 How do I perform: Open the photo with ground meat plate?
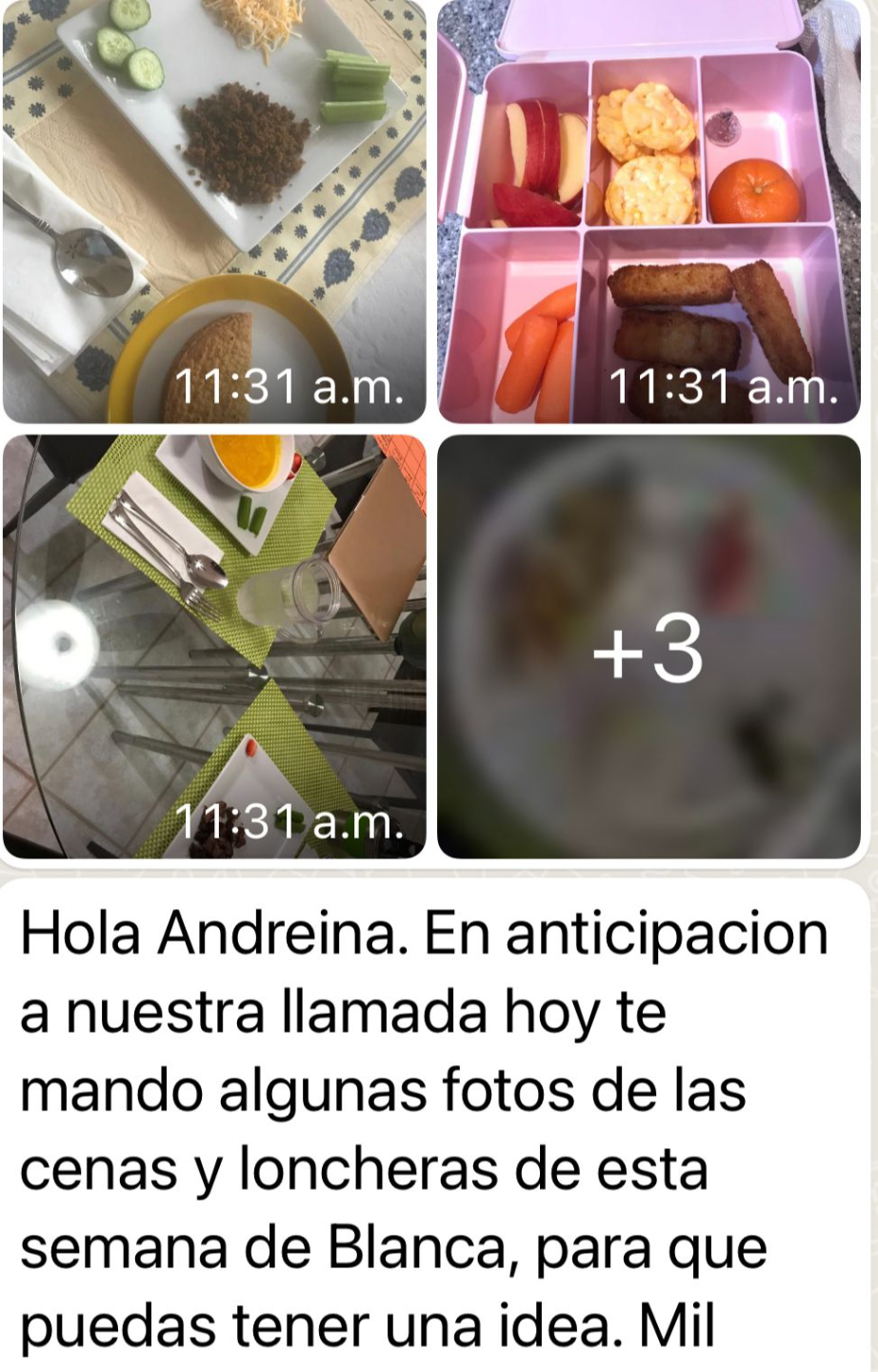(x=214, y=210)
